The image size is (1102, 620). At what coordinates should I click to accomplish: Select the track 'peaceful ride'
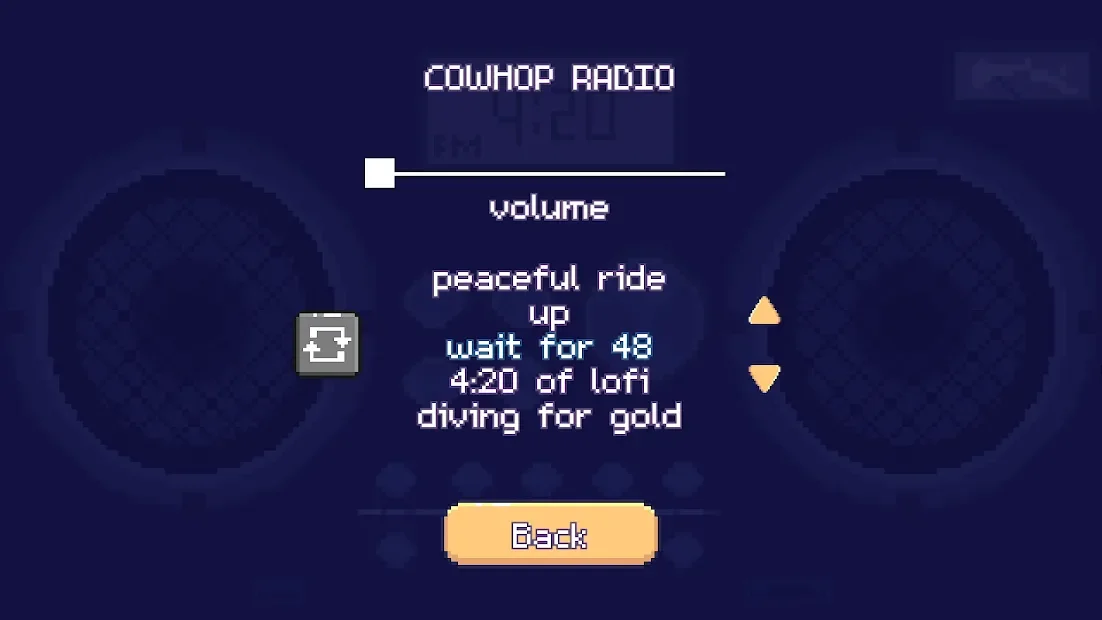tap(549, 279)
